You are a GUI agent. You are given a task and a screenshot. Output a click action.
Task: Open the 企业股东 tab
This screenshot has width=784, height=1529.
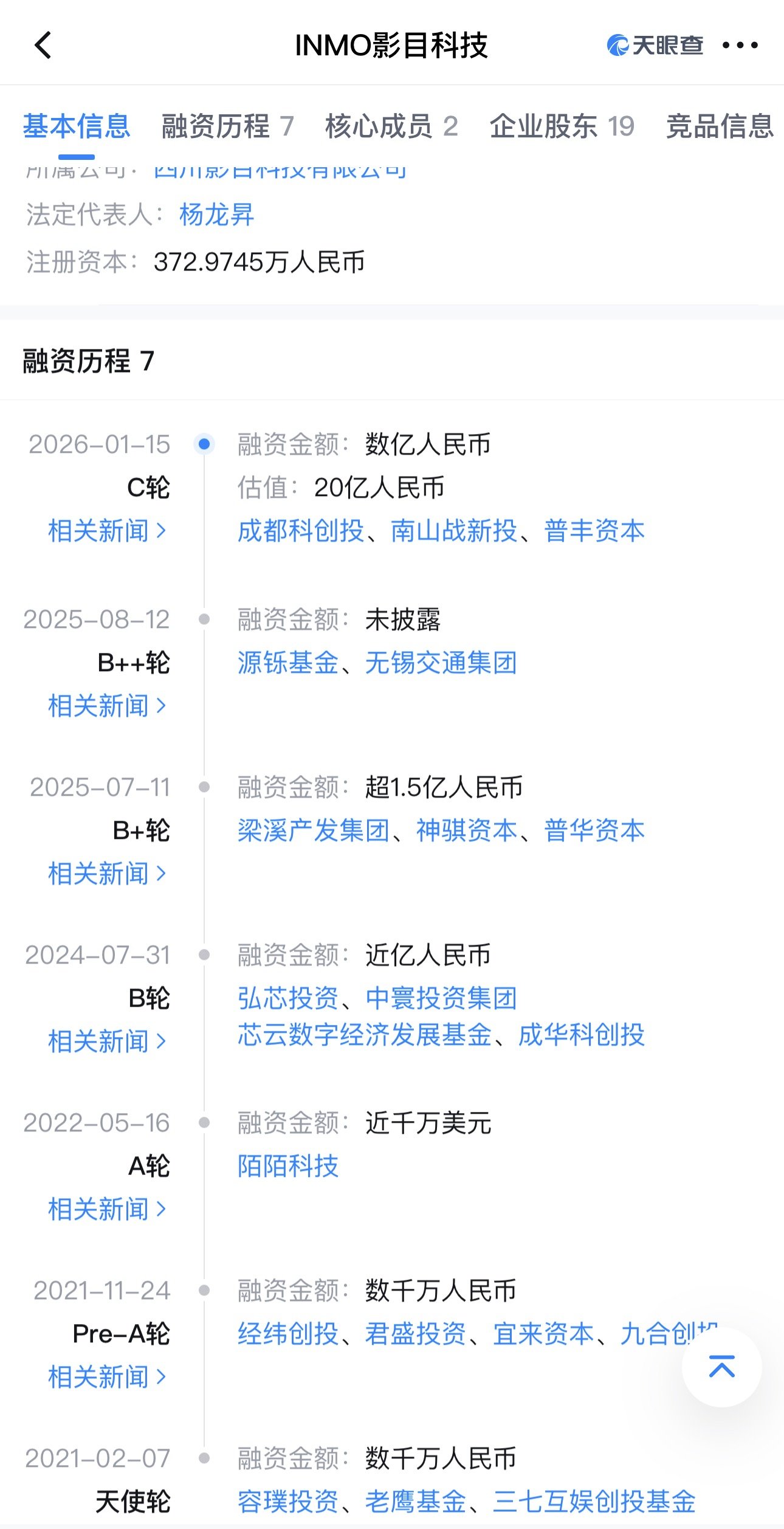pyautogui.click(x=562, y=126)
